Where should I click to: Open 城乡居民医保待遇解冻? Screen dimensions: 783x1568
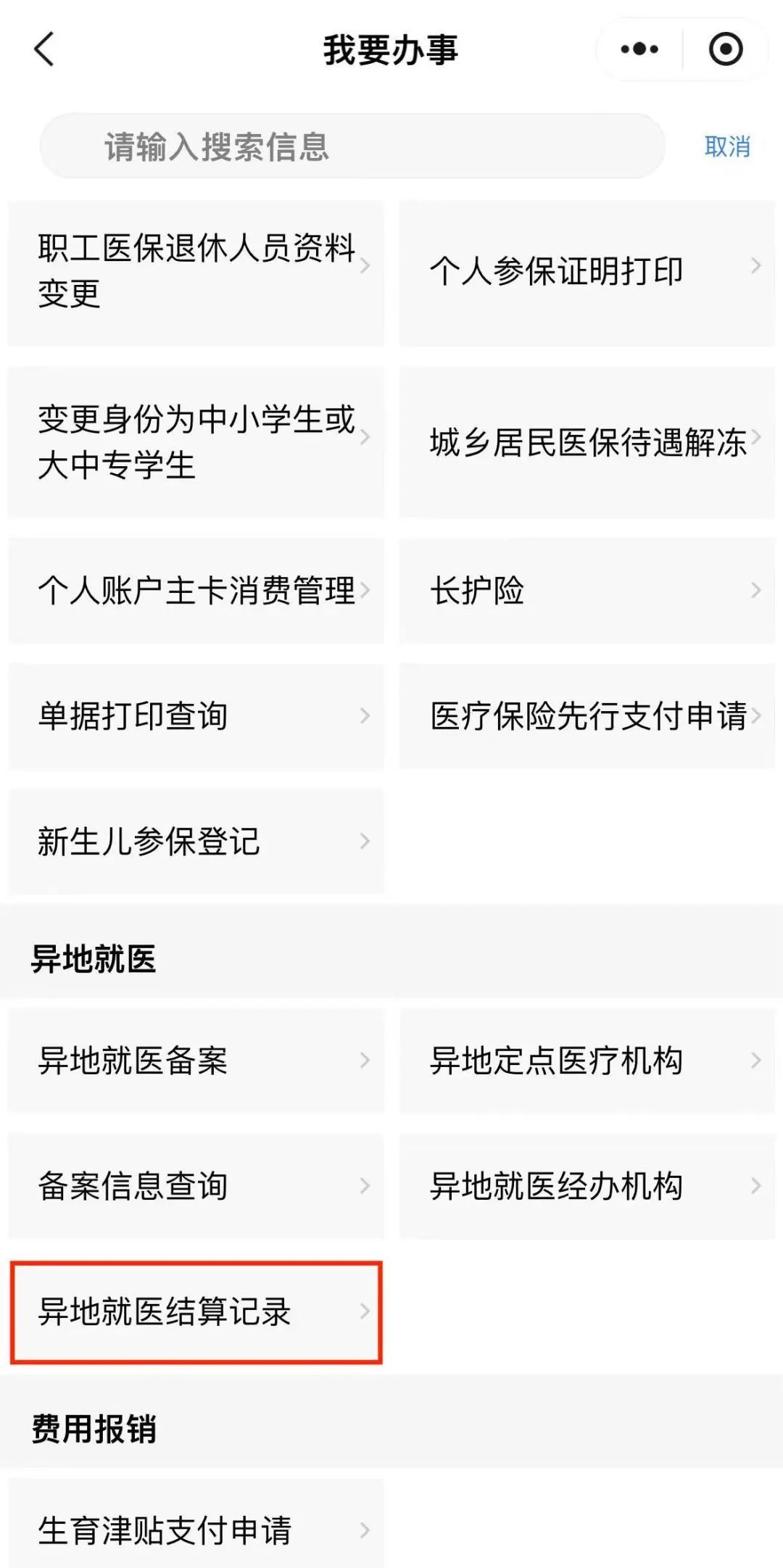[x=587, y=442]
